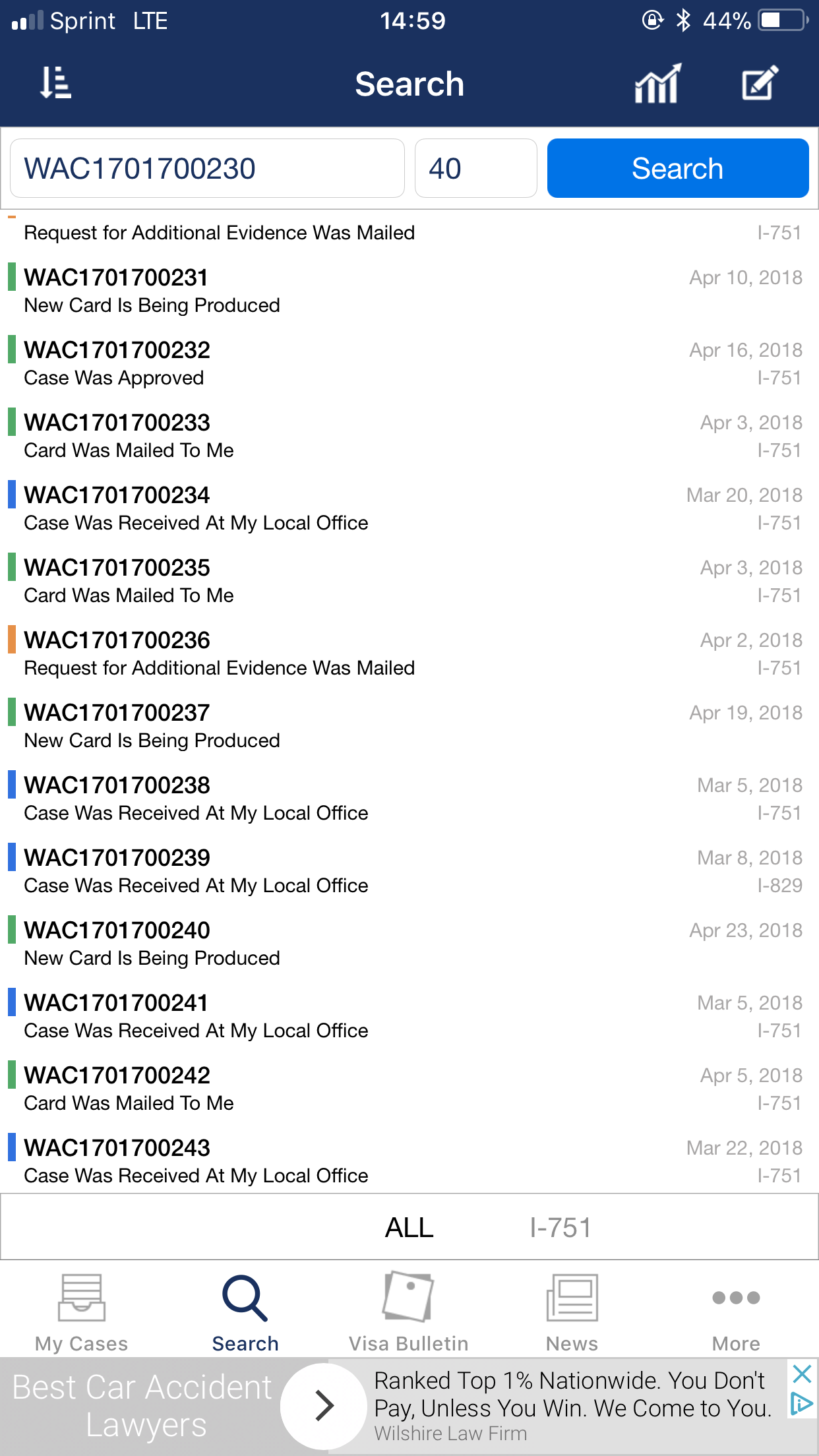This screenshot has height=1456, width=819.
Task: Tap the blue Search button
Action: pyautogui.click(x=677, y=168)
